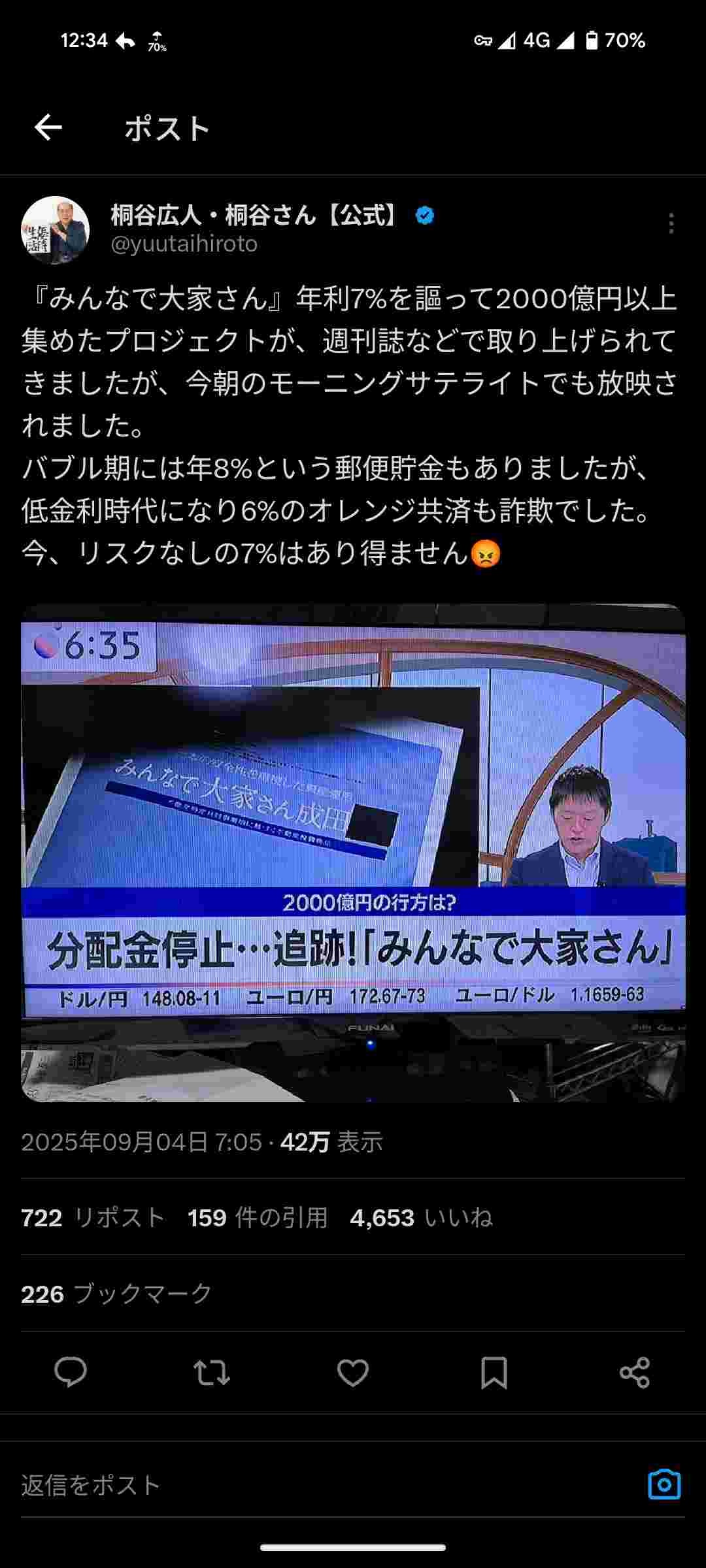Reply using the comment bubble icon
The image size is (706, 1568).
tap(71, 1372)
